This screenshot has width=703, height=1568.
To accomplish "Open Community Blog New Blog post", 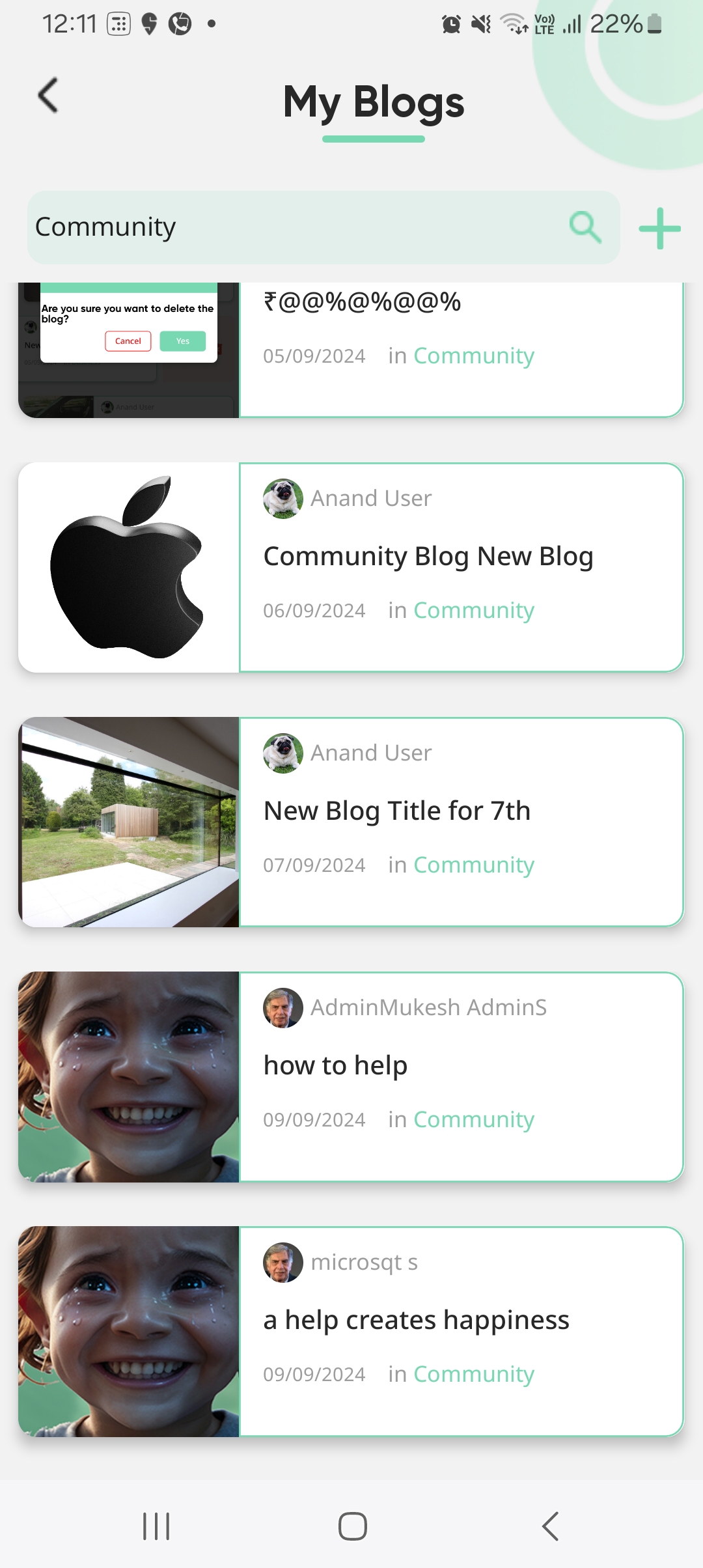I will tap(428, 557).
